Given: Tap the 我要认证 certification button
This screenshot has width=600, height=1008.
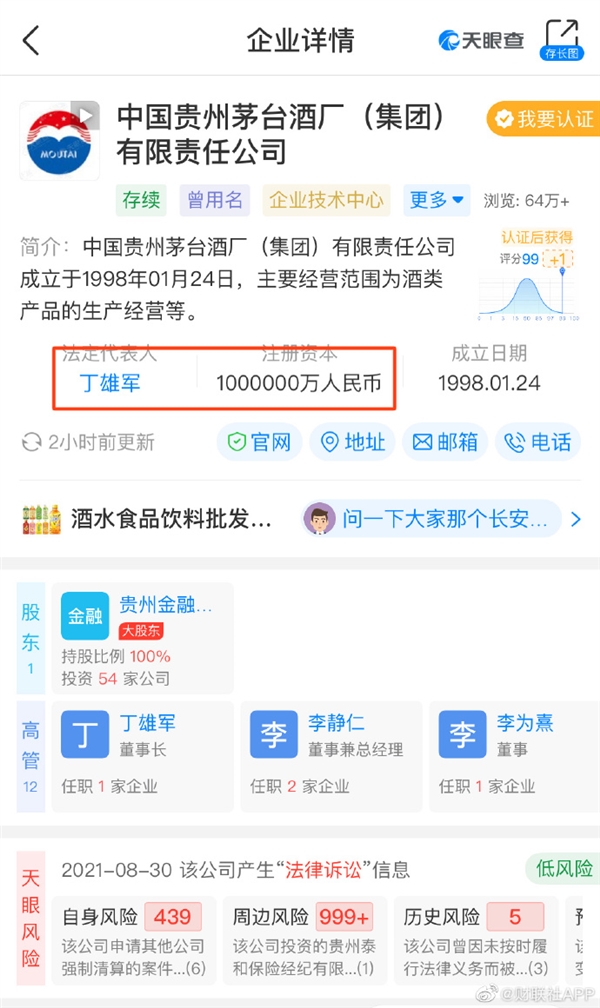Looking at the screenshot, I should tap(542, 119).
